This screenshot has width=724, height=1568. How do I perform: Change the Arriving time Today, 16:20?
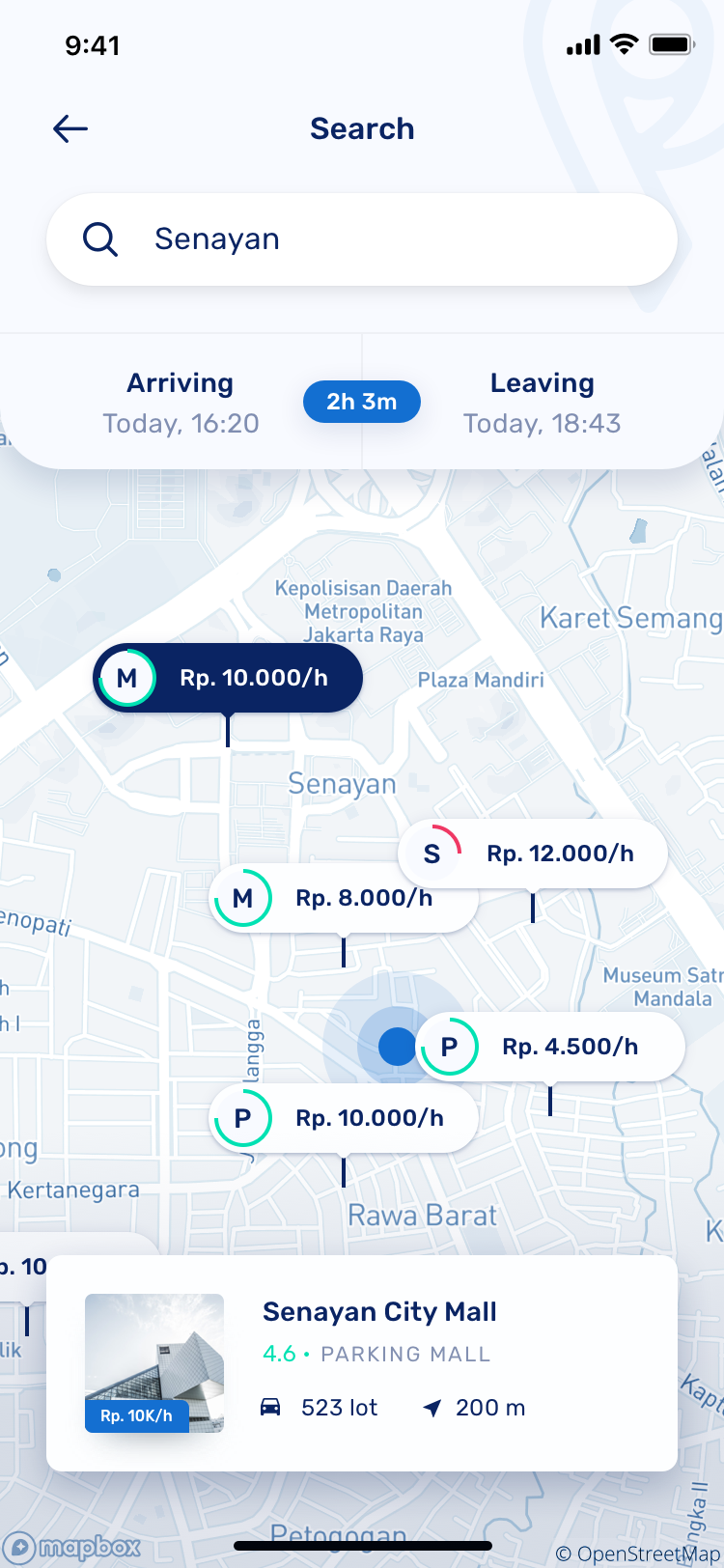pyautogui.click(x=181, y=403)
